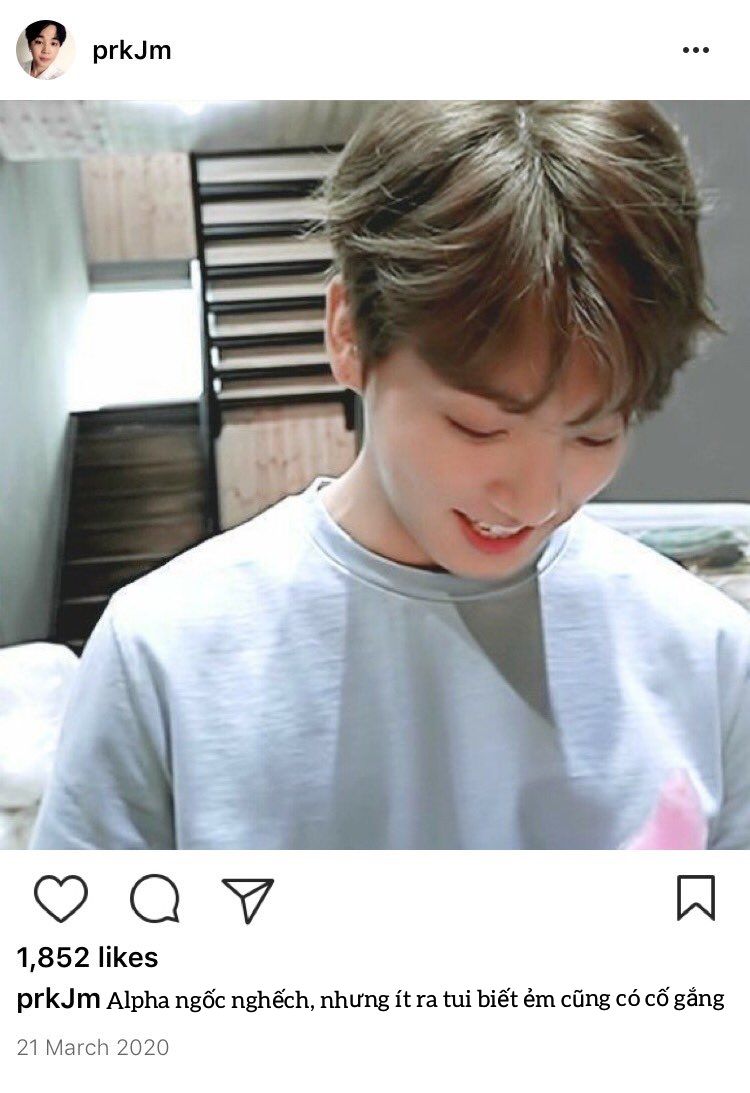Open the prkJm username in post header
Screen dimensions: 750x1093
click(132, 51)
